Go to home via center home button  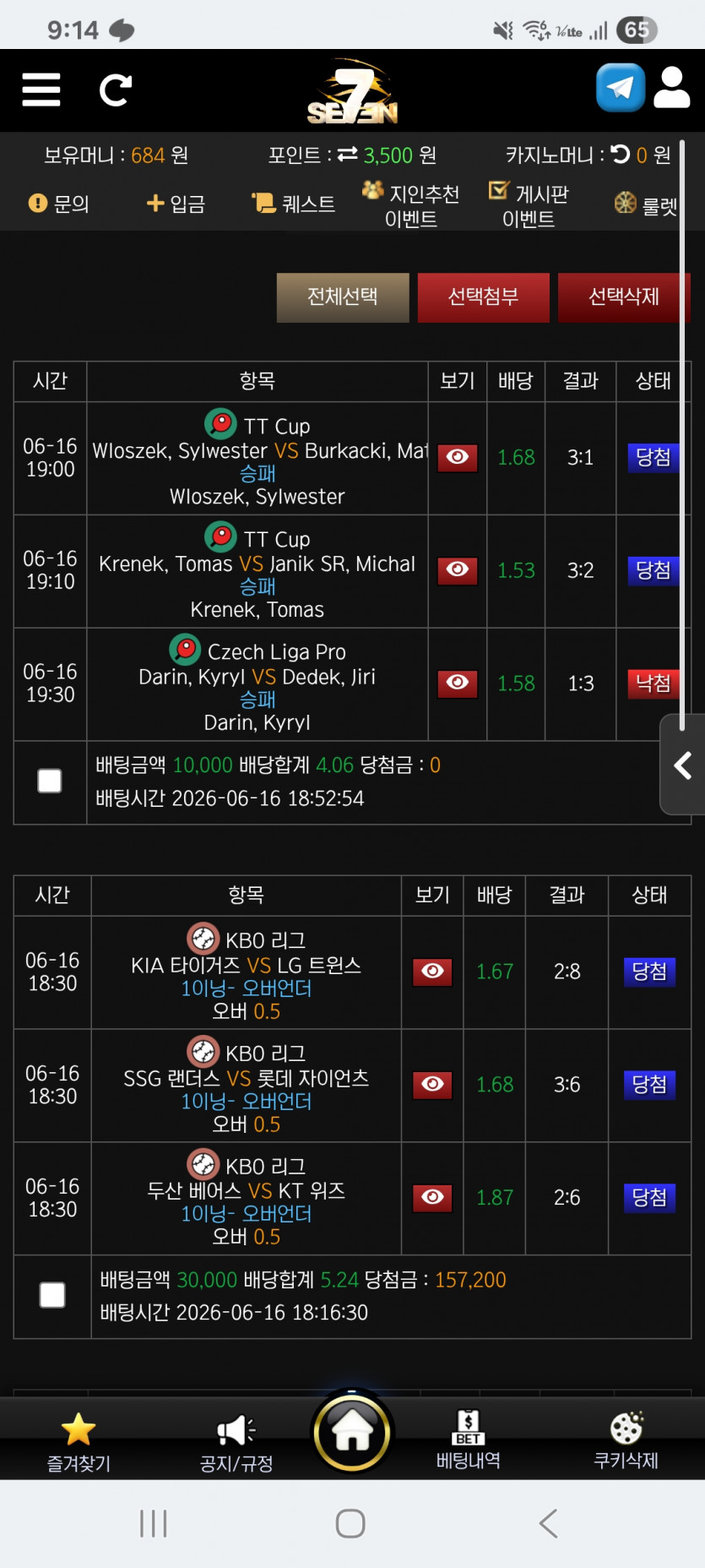352,1432
